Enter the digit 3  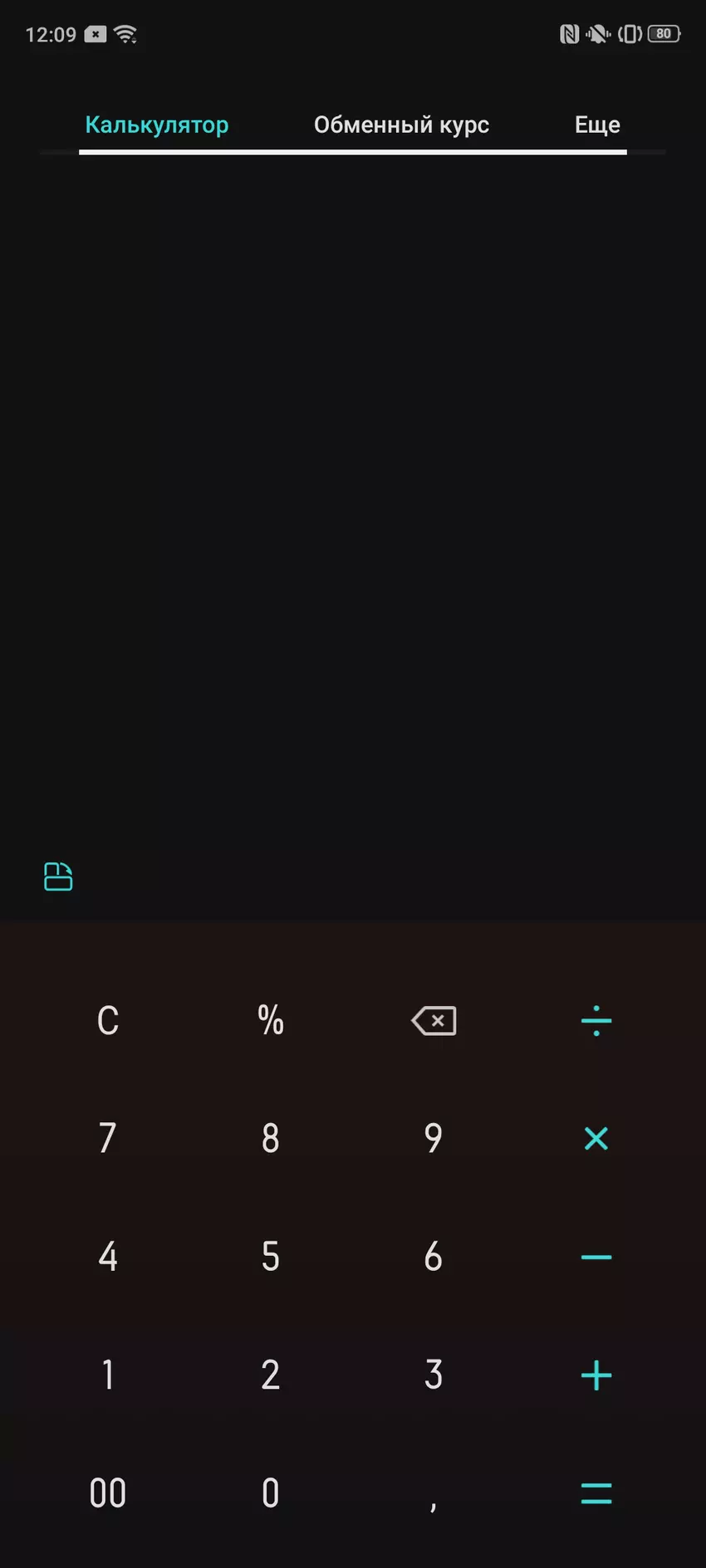click(x=434, y=1375)
